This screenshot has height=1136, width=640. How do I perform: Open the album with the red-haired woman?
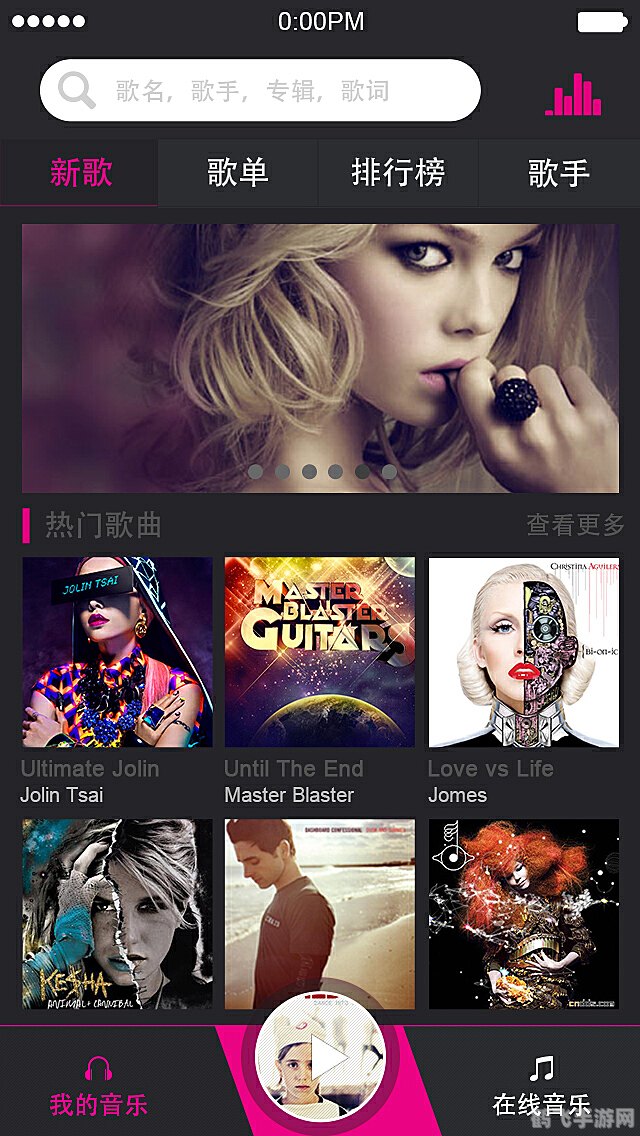[523, 914]
